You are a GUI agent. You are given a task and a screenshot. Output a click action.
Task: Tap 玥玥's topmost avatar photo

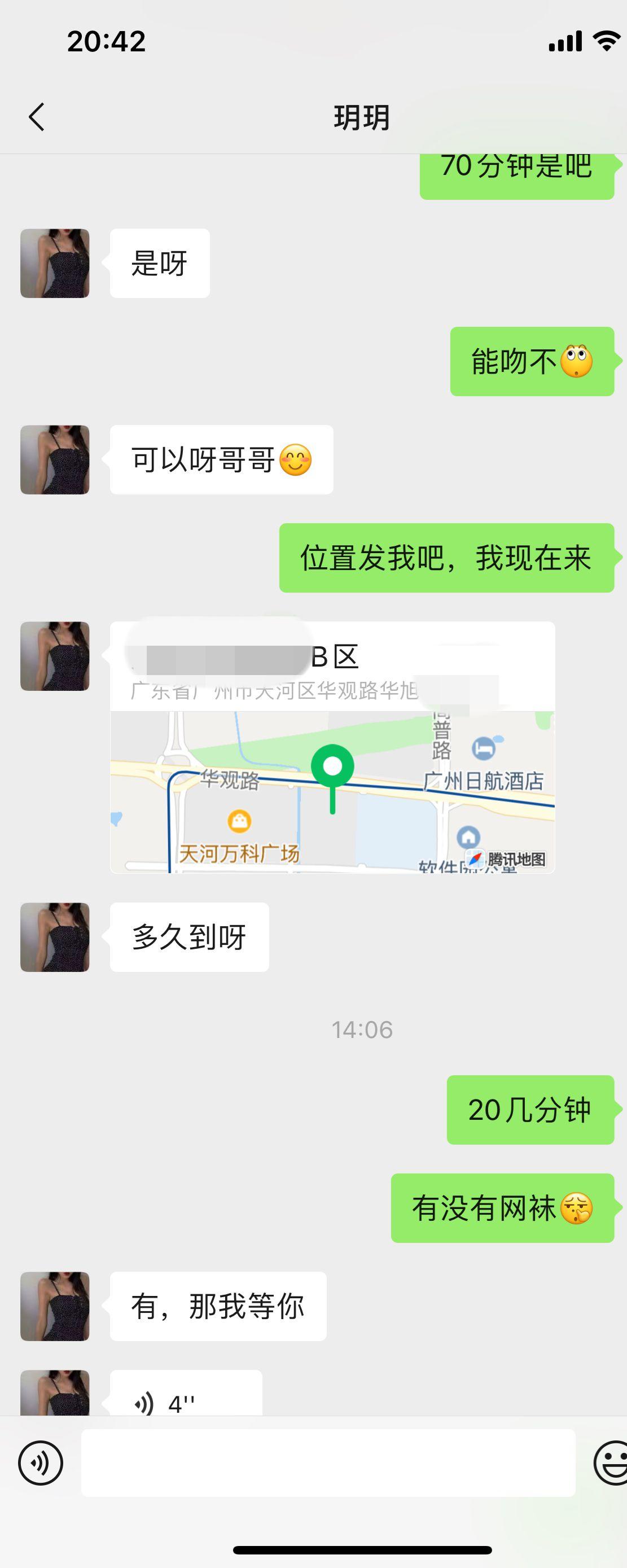click(54, 262)
